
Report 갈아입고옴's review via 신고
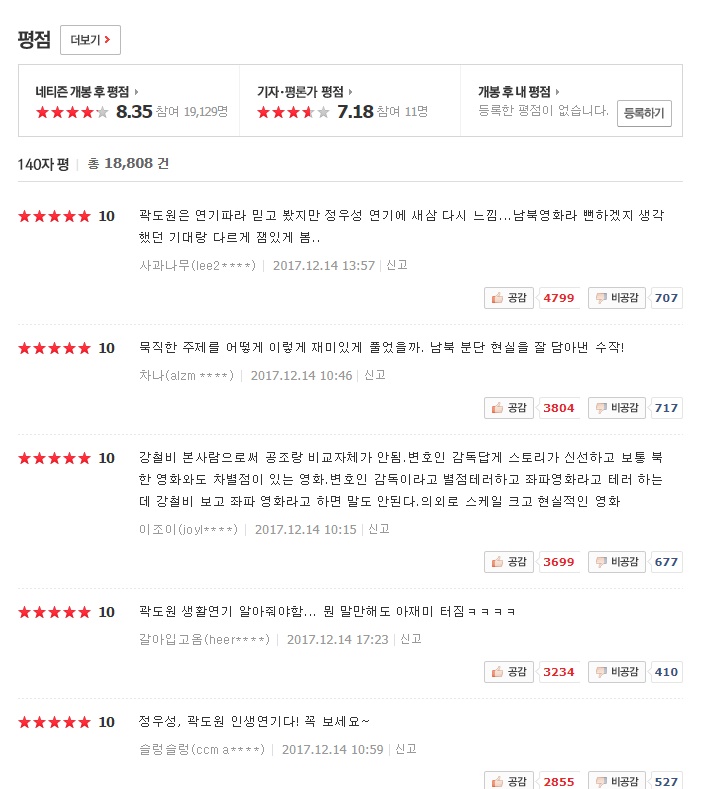411,639
